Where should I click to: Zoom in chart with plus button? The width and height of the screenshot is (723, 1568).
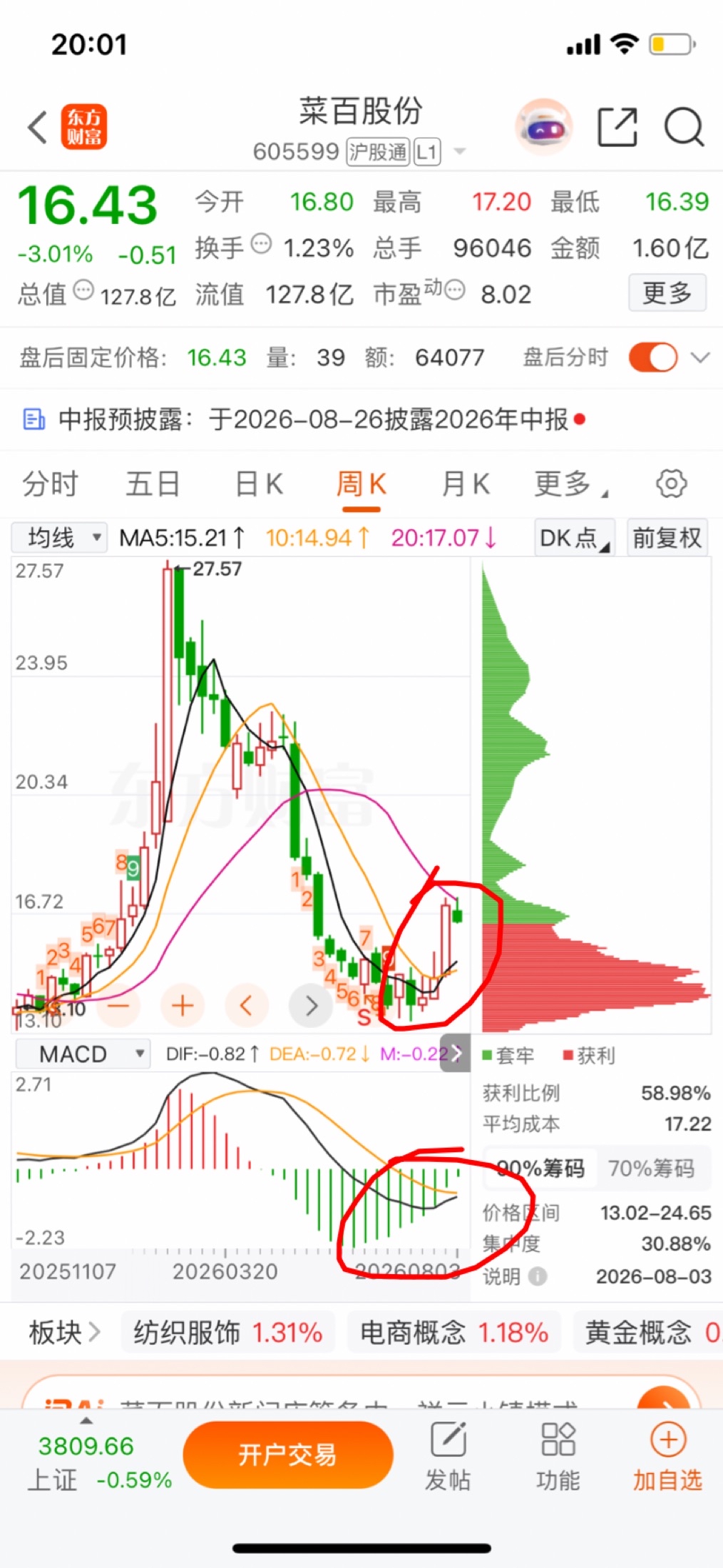tap(183, 1005)
